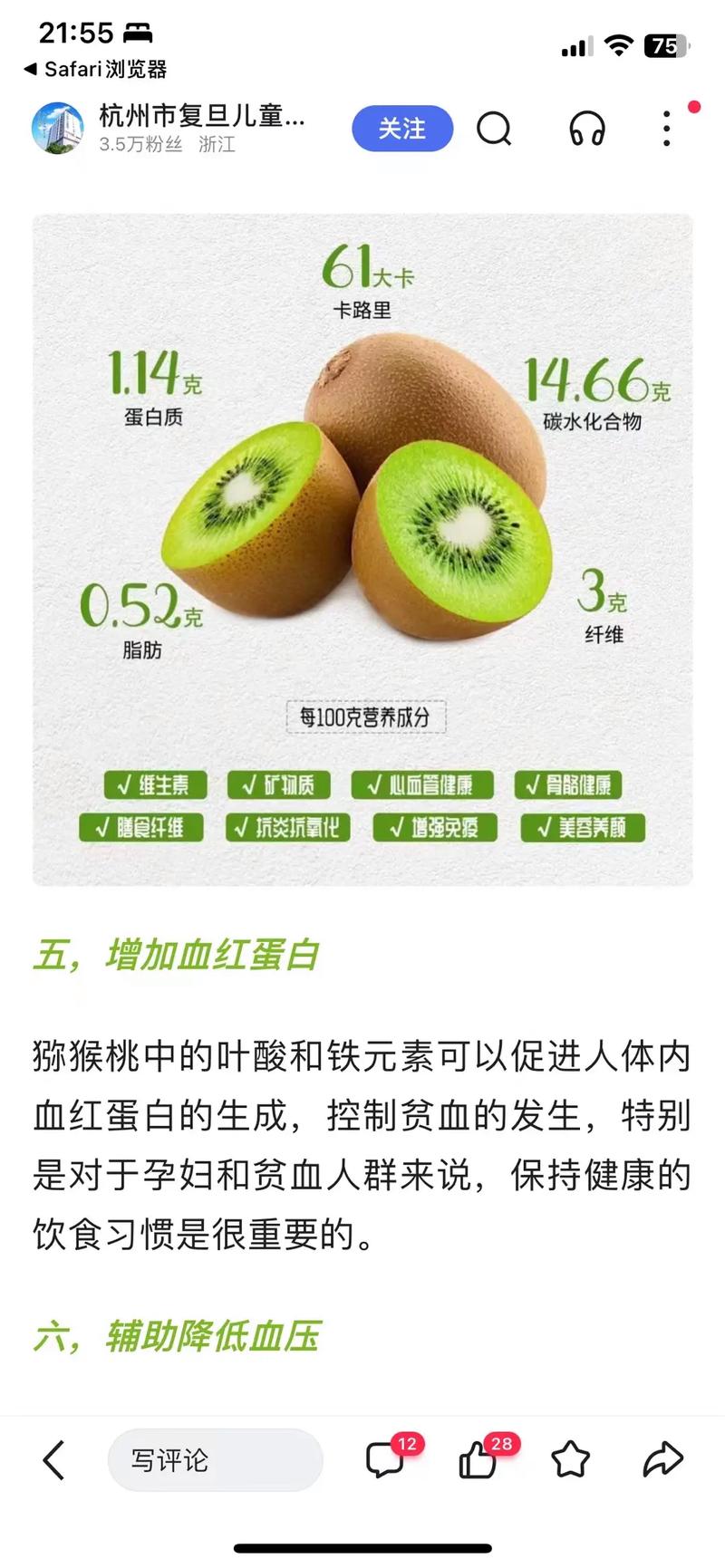This screenshot has width=725, height=1568.
Task: Tap the star to favorite the post
Action: (x=570, y=1460)
